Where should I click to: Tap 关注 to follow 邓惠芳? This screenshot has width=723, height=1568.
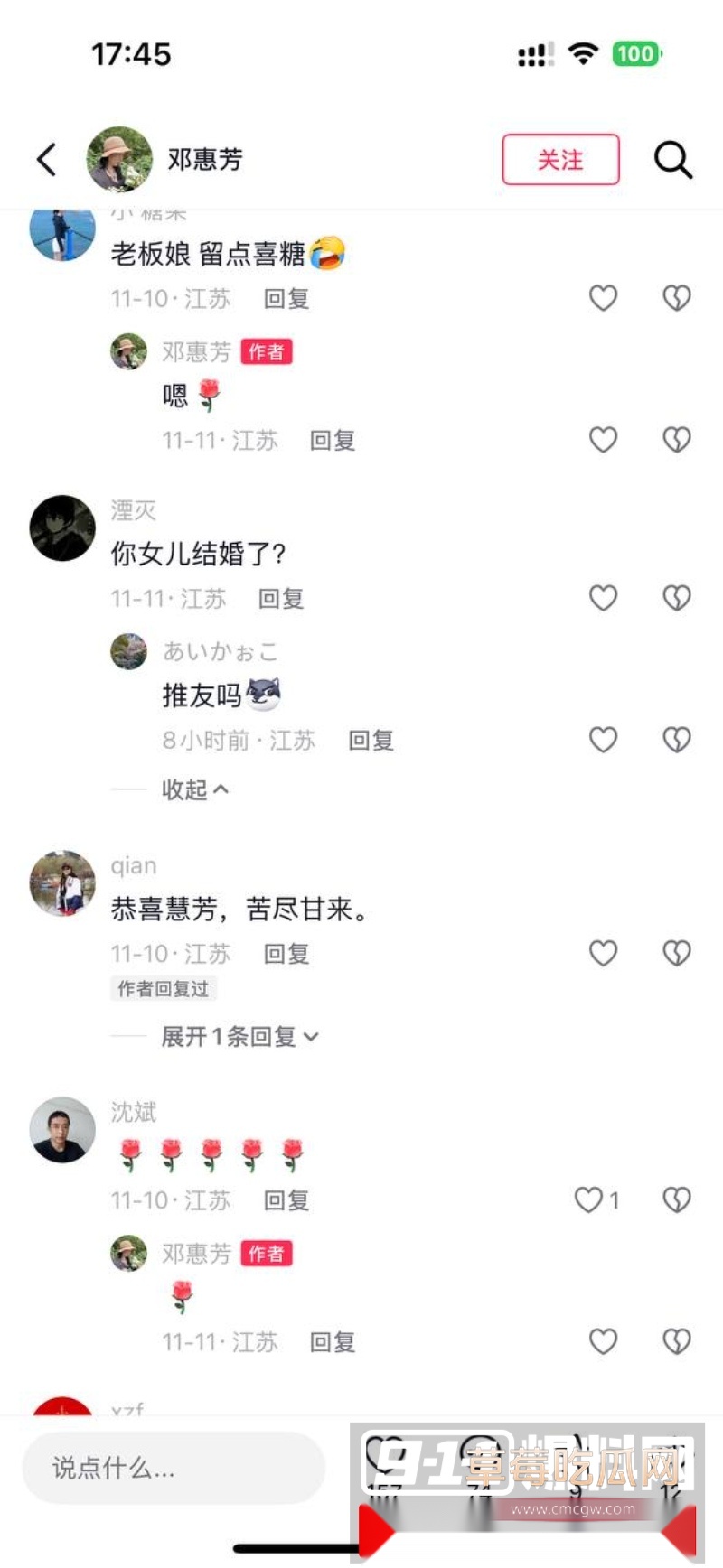coord(560,159)
